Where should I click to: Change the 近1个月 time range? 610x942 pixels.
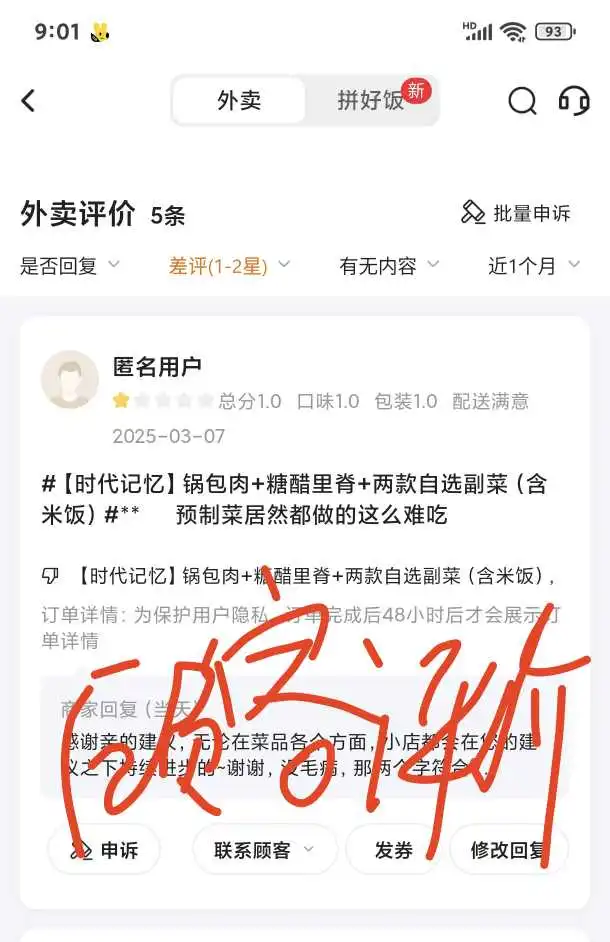[533, 265]
